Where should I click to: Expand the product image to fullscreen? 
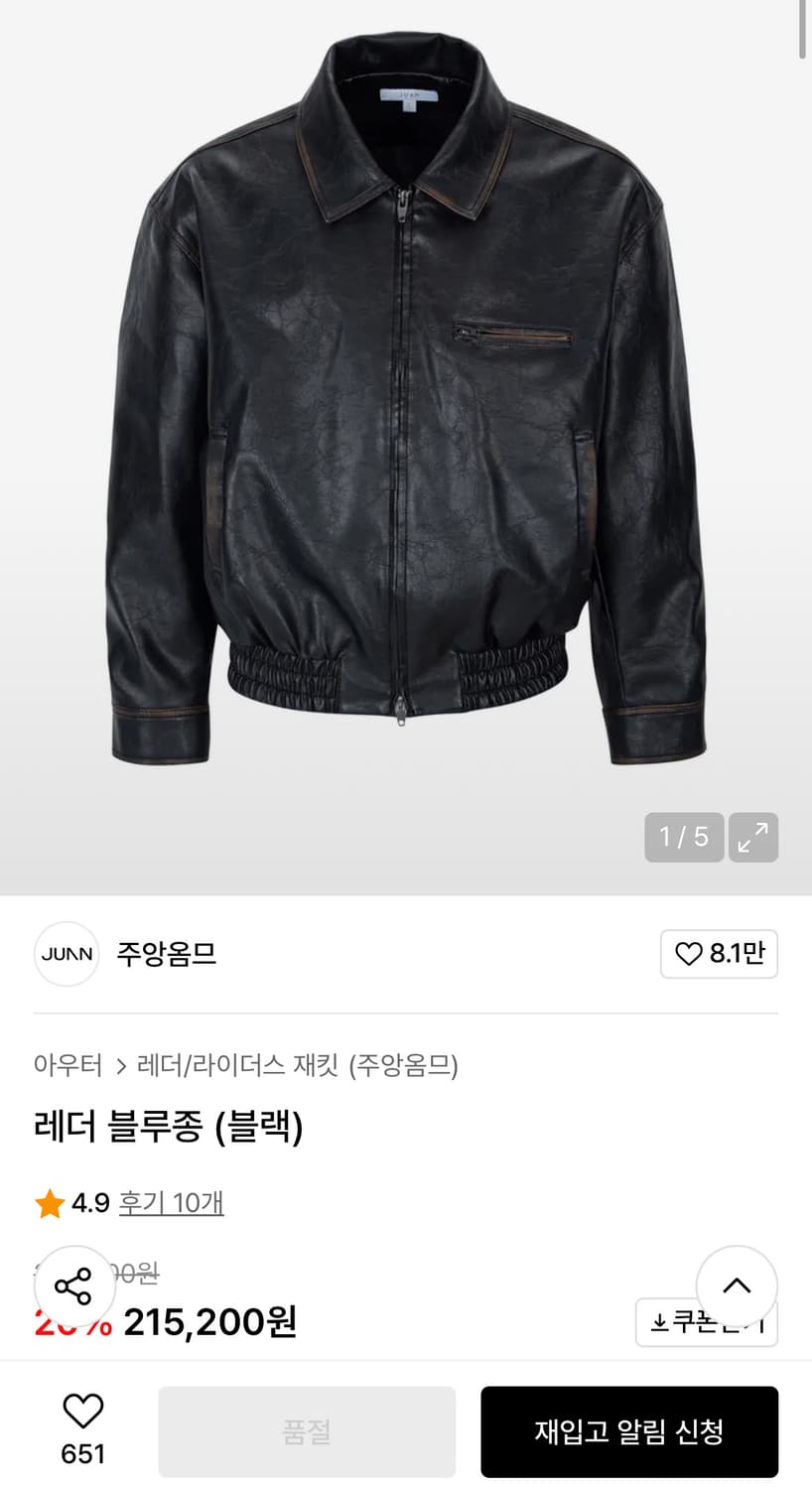pyautogui.click(x=752, y=838)
